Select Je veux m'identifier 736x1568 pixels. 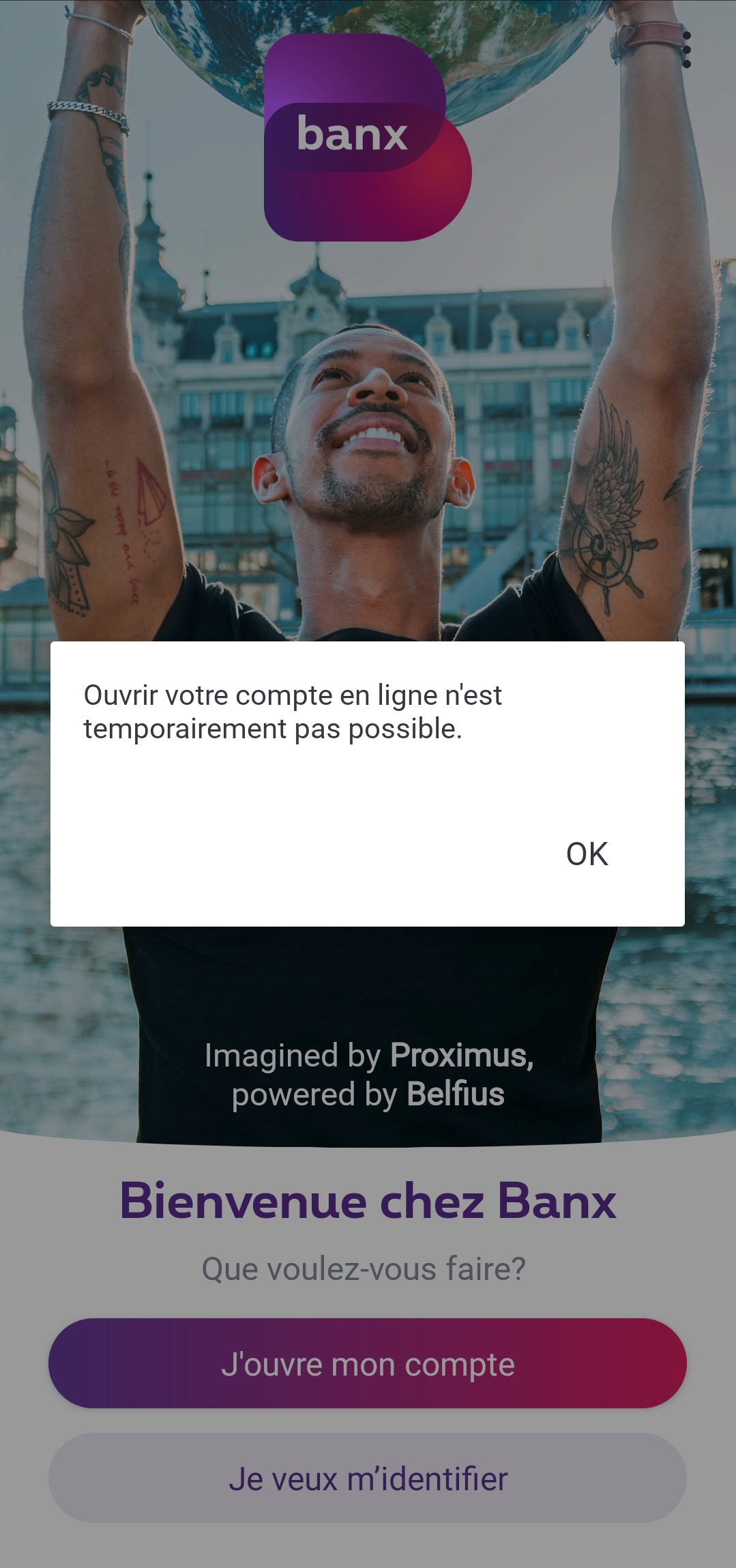[x=368, y=1479]
